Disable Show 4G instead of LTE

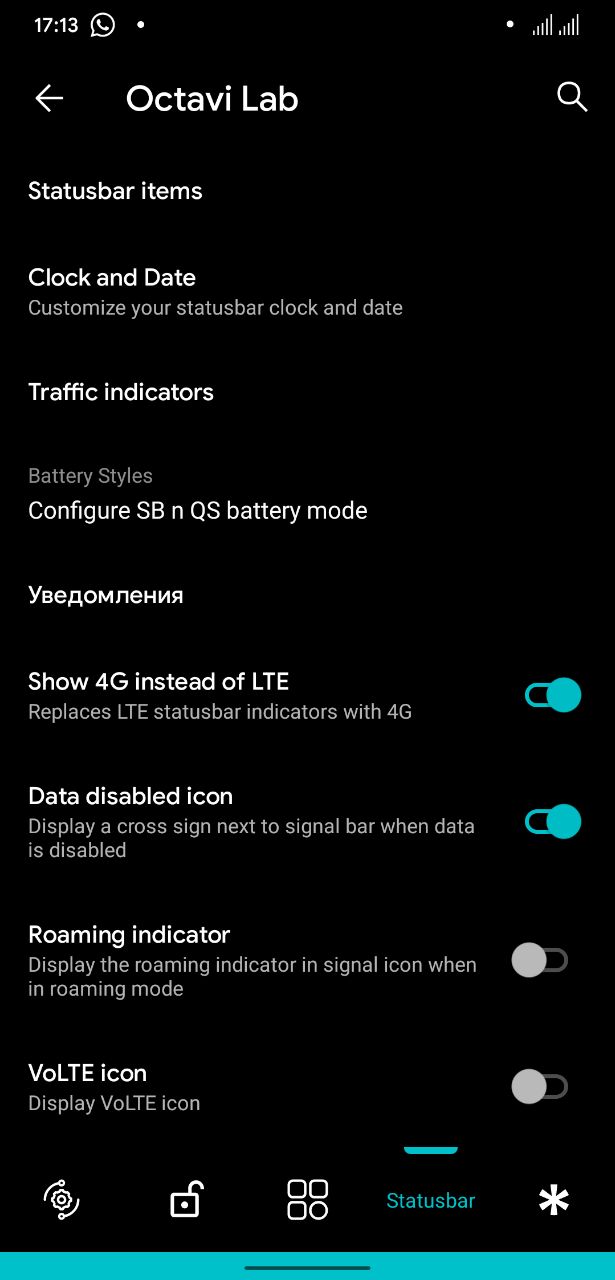(x=552, y=695)
